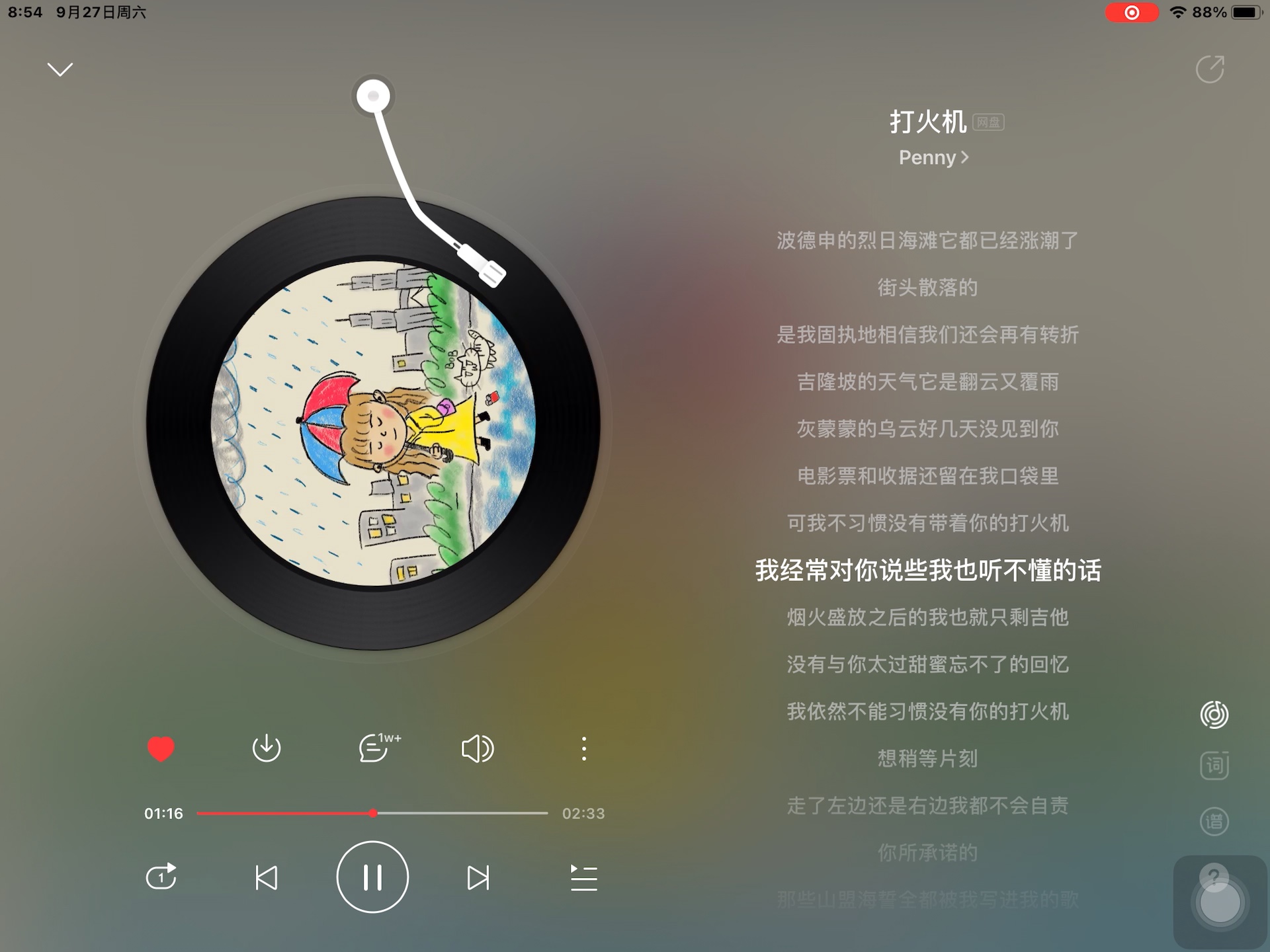Download the current song
This screenshot has height=952, width=1270.
point(267,748)
